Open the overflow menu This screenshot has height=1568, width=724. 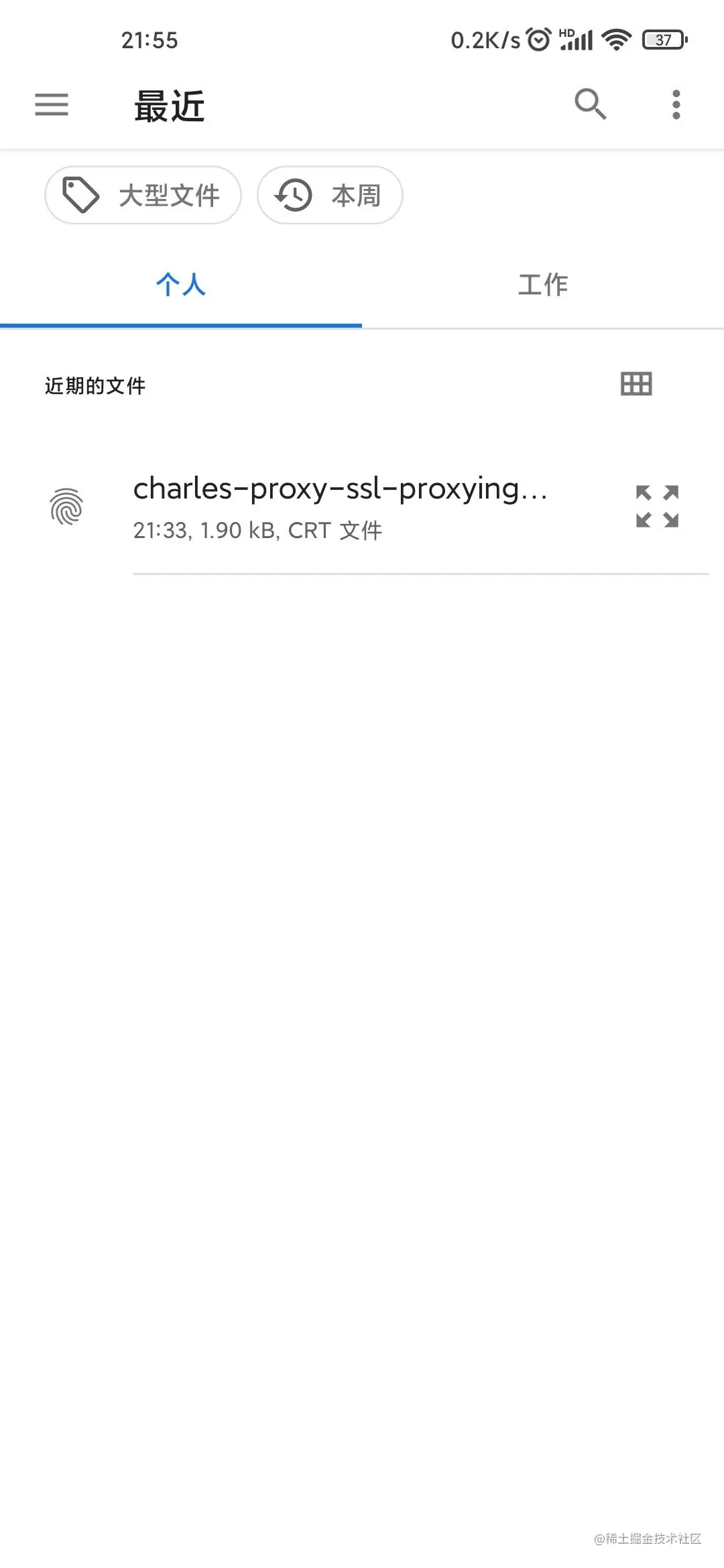pyautogui.click(x=676, y=105)
